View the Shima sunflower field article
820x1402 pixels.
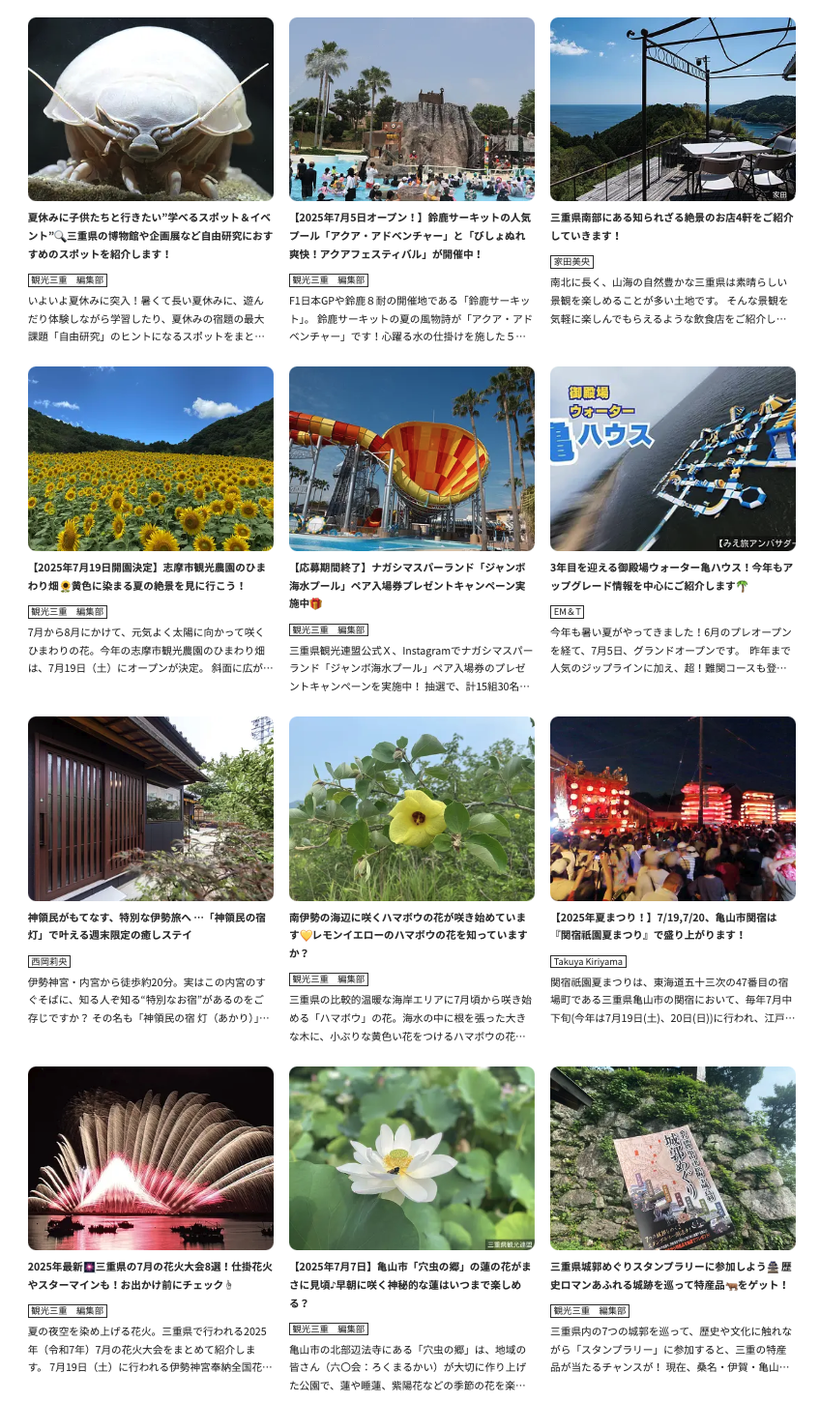click(x=150, y=576)
